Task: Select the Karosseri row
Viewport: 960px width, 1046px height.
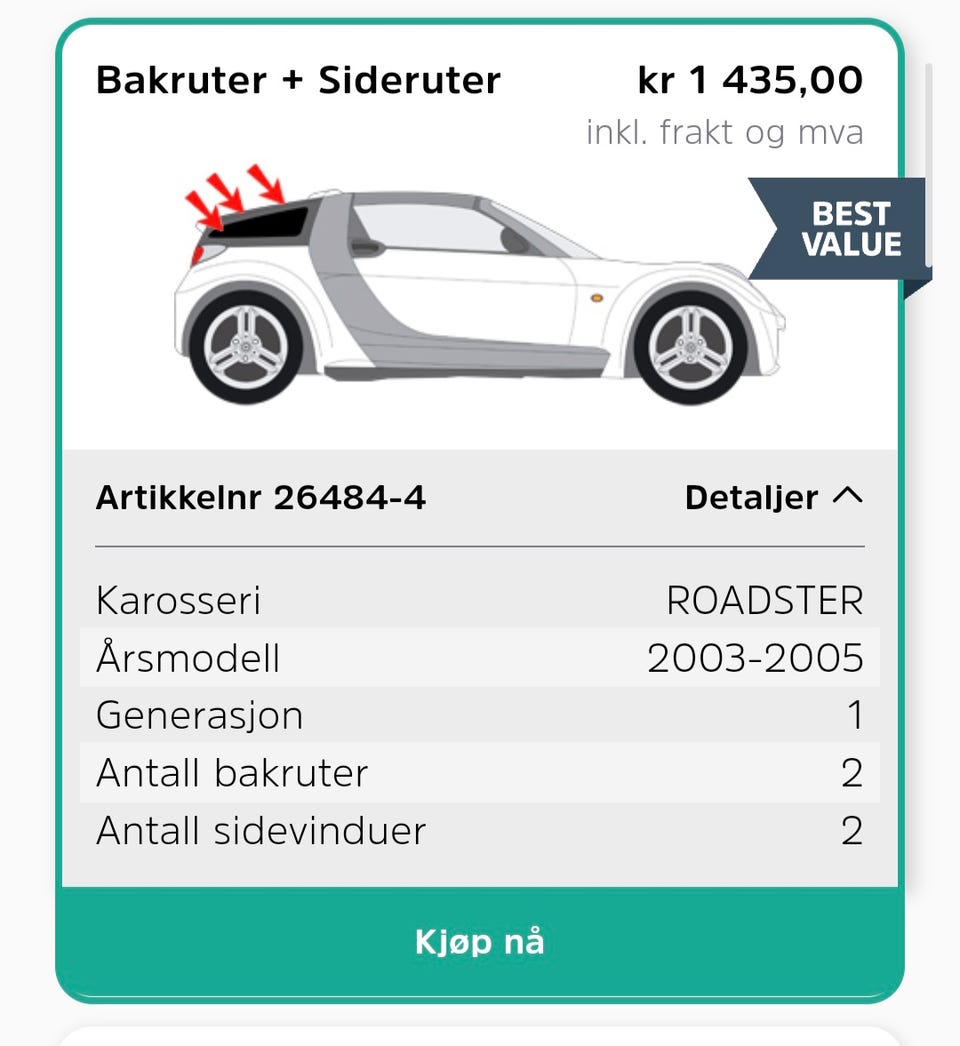Action: coord(480,600)
